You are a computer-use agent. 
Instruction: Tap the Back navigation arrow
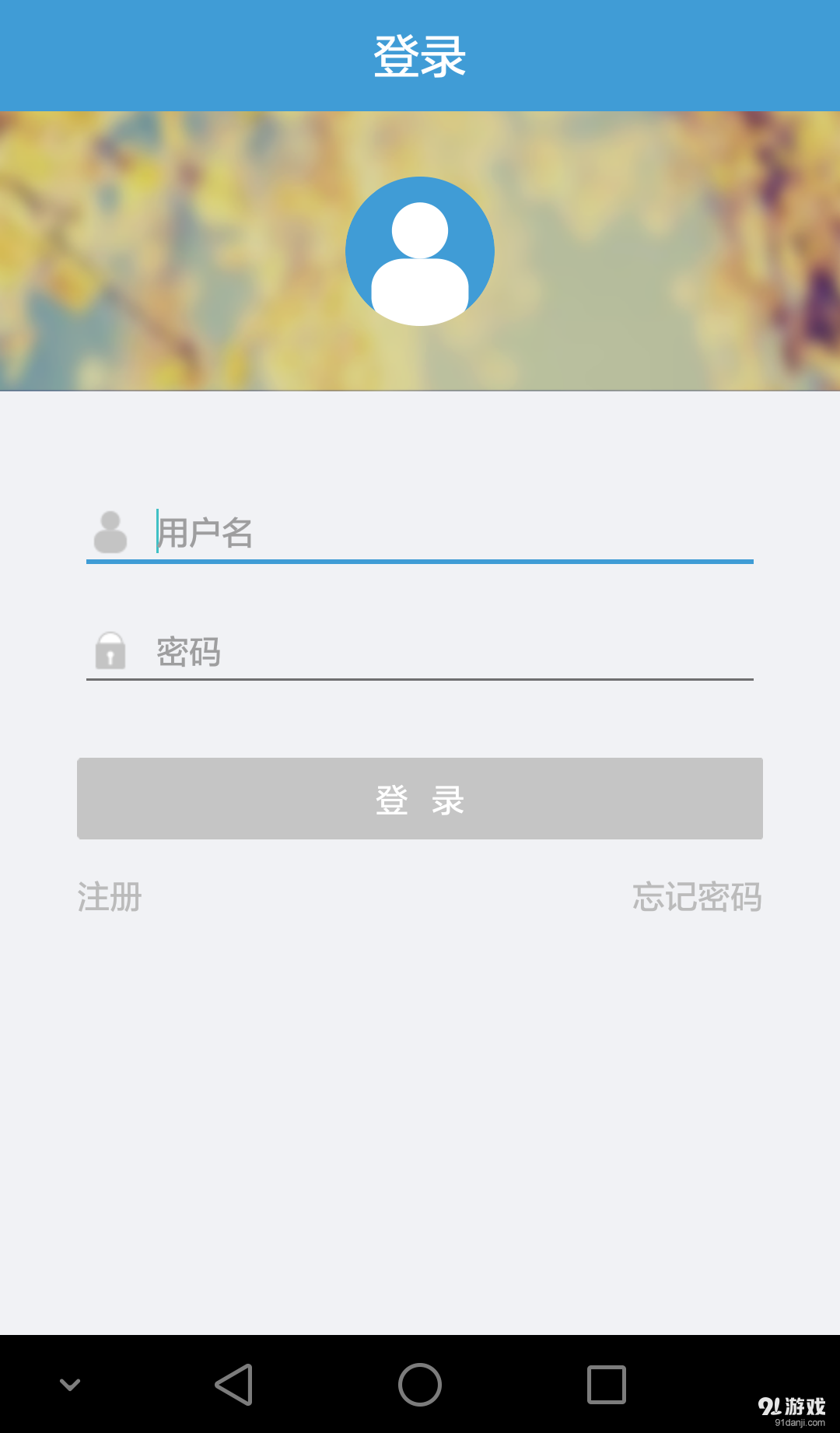(233, 1385)
